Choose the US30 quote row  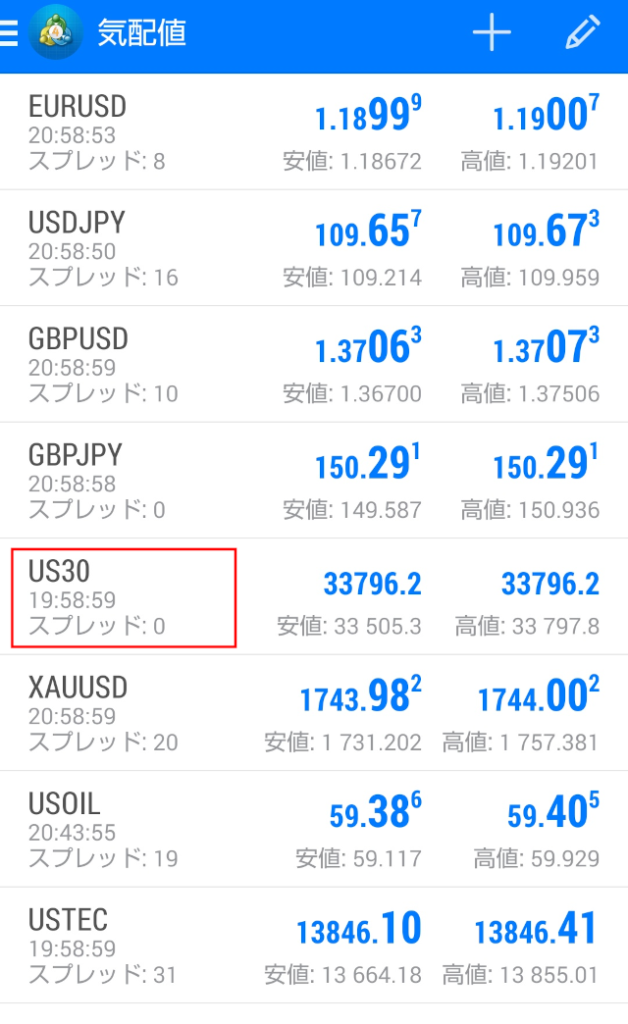(x=314, y=597)
